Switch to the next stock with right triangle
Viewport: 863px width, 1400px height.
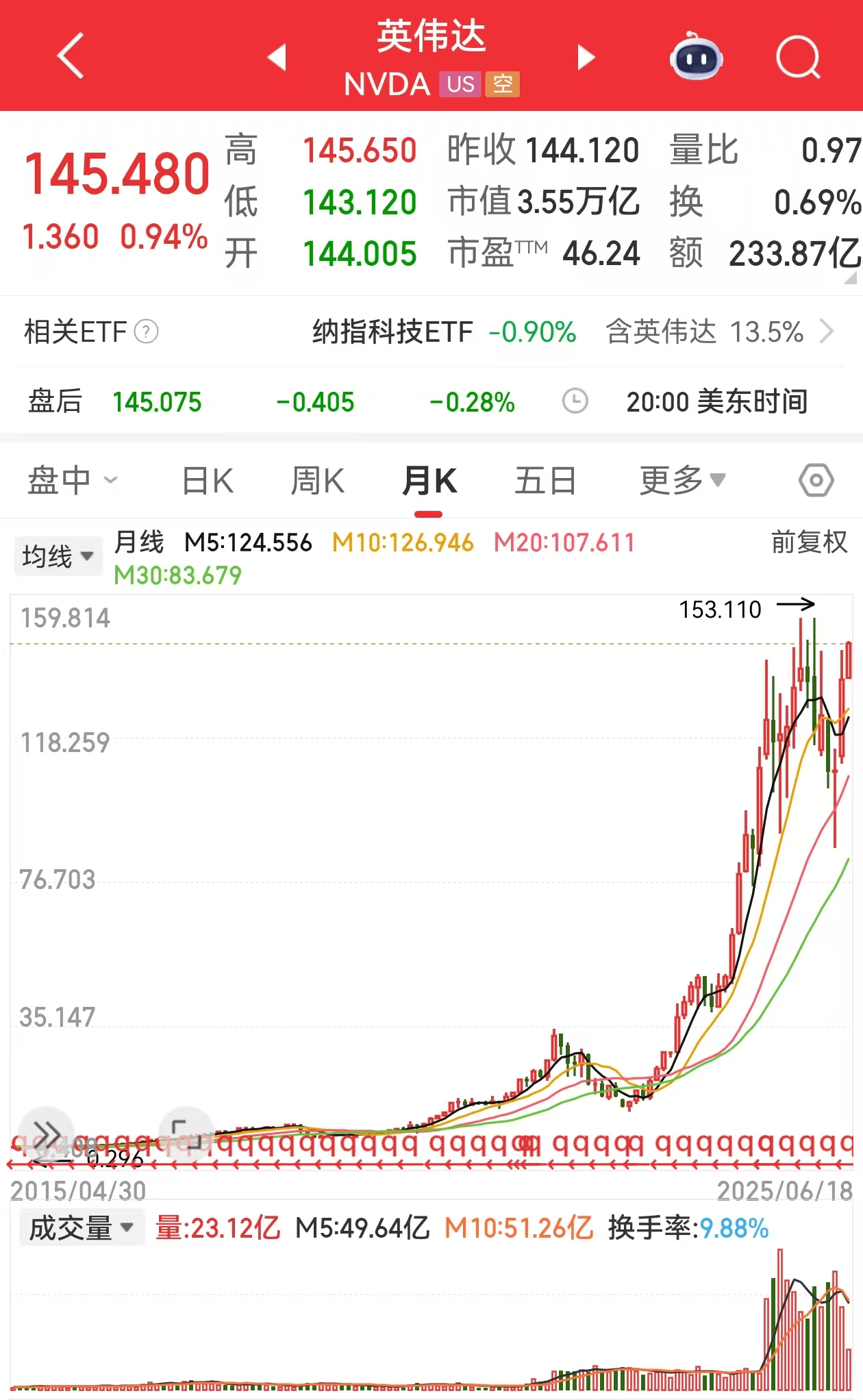pos(586,57)
